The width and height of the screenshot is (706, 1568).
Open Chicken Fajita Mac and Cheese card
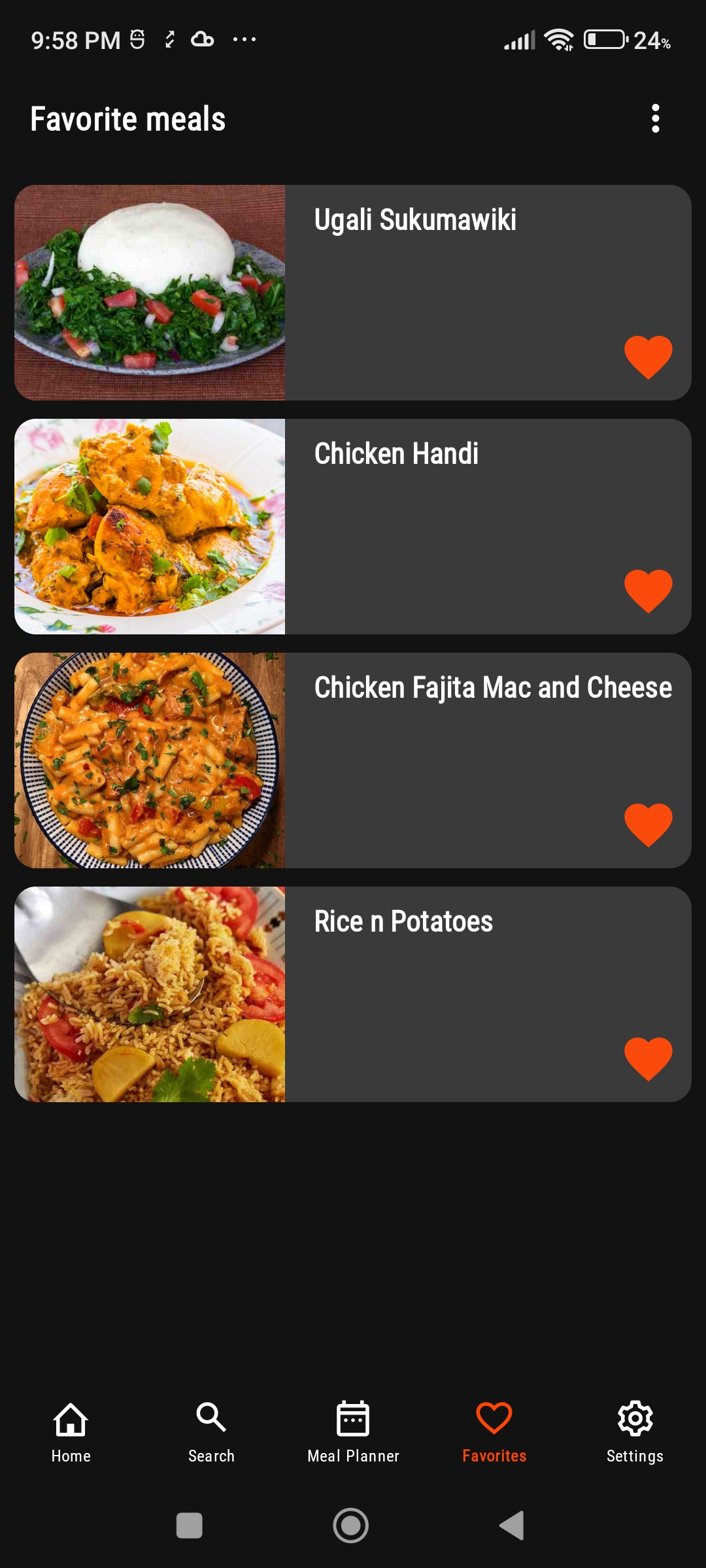coord(353,760)
